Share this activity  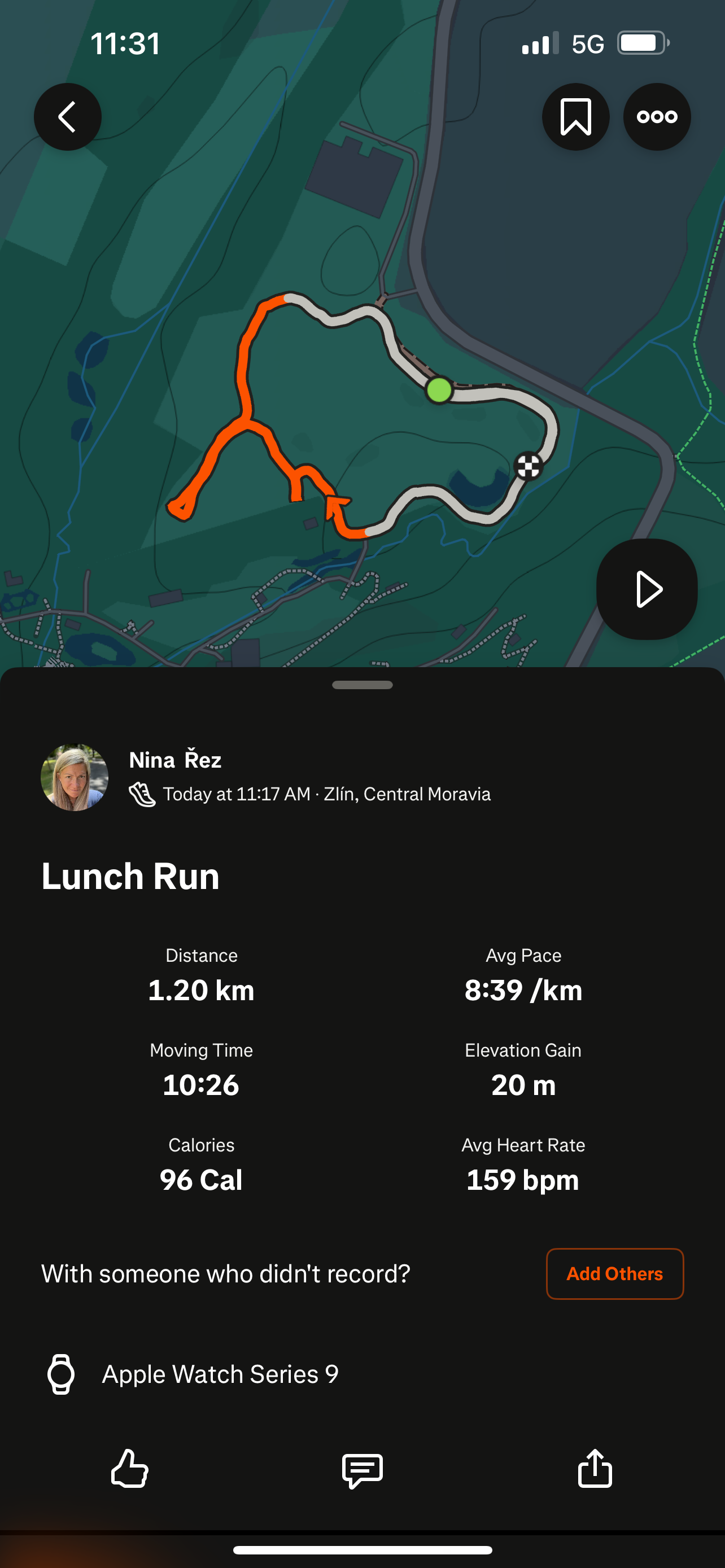click(595, 1469)
